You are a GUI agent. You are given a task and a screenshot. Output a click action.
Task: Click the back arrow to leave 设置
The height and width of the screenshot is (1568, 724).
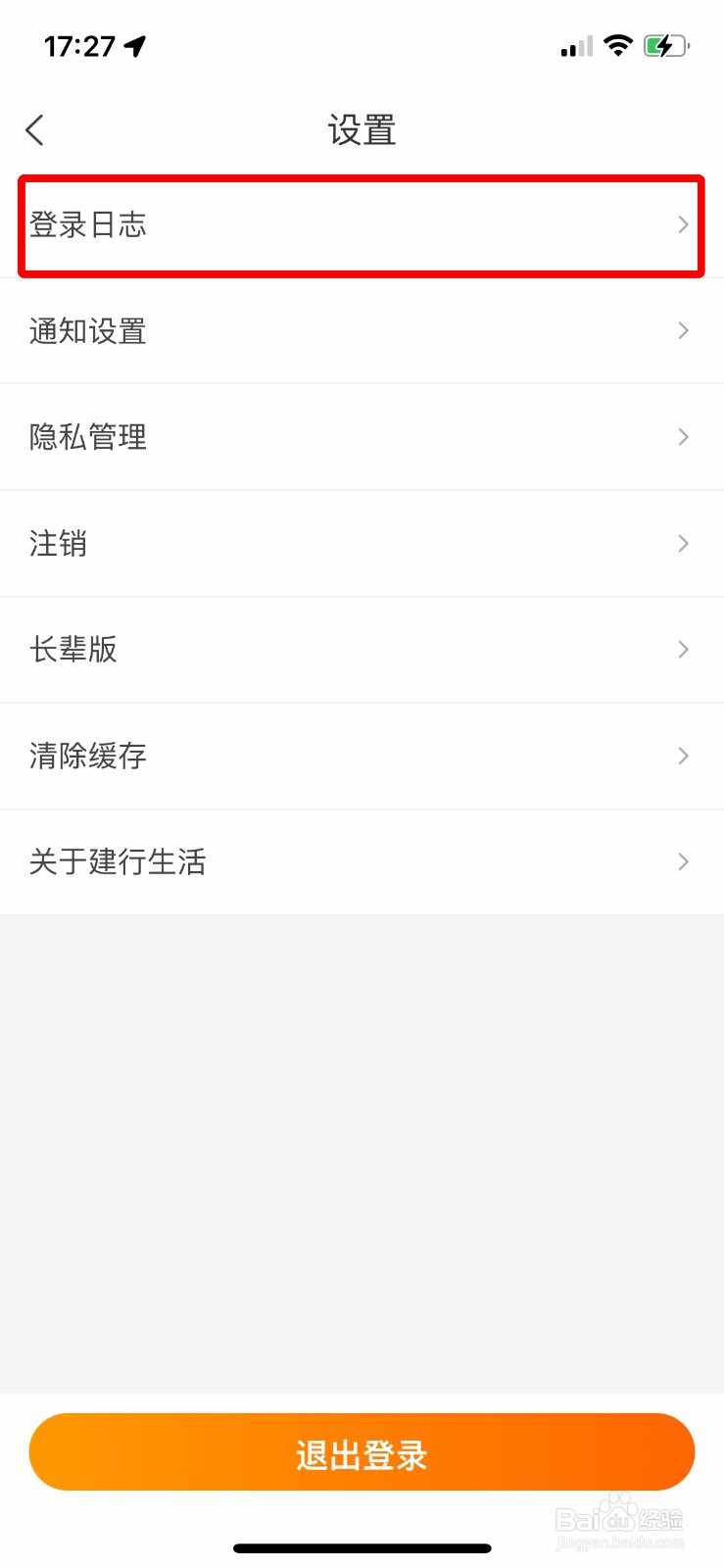coord(35,128)
